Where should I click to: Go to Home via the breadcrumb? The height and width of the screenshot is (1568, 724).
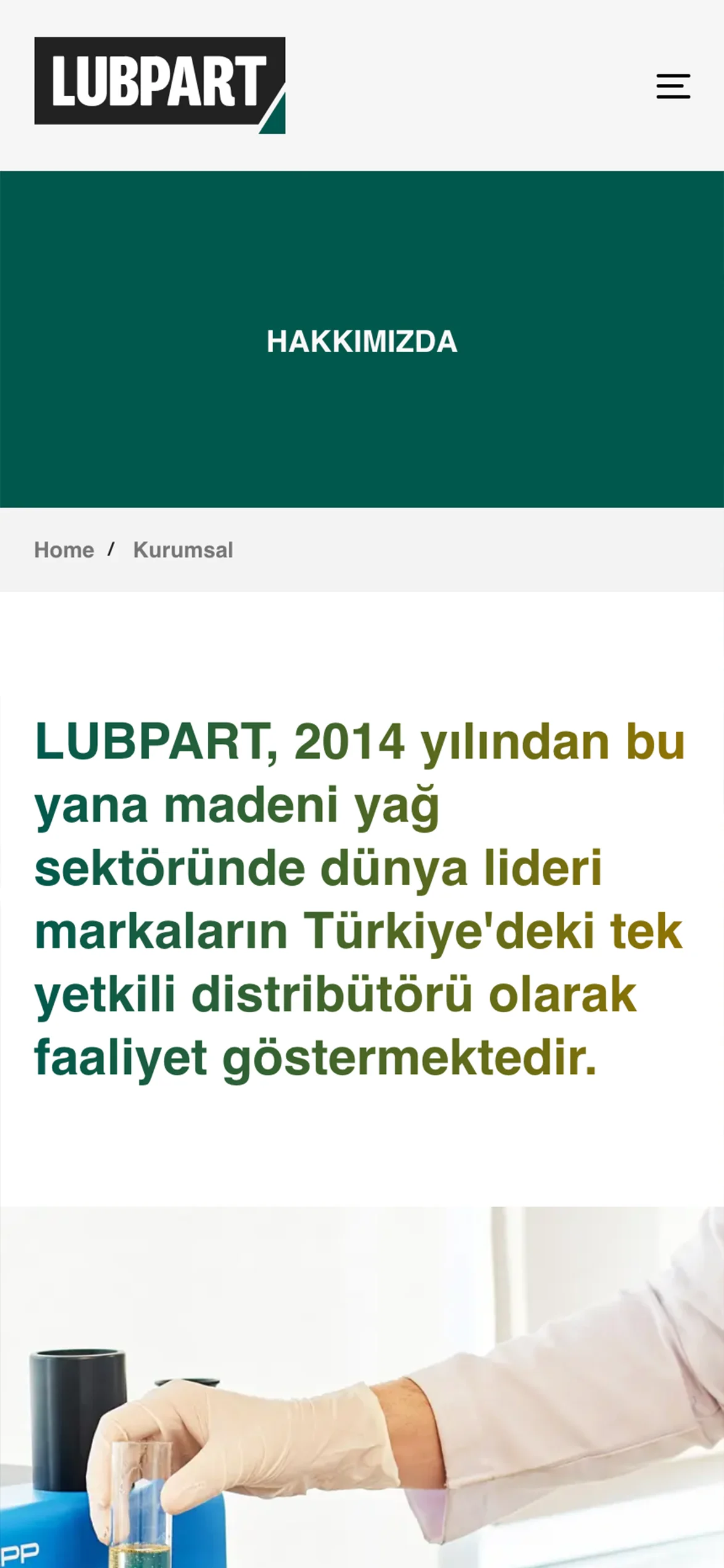coord(64,550)
